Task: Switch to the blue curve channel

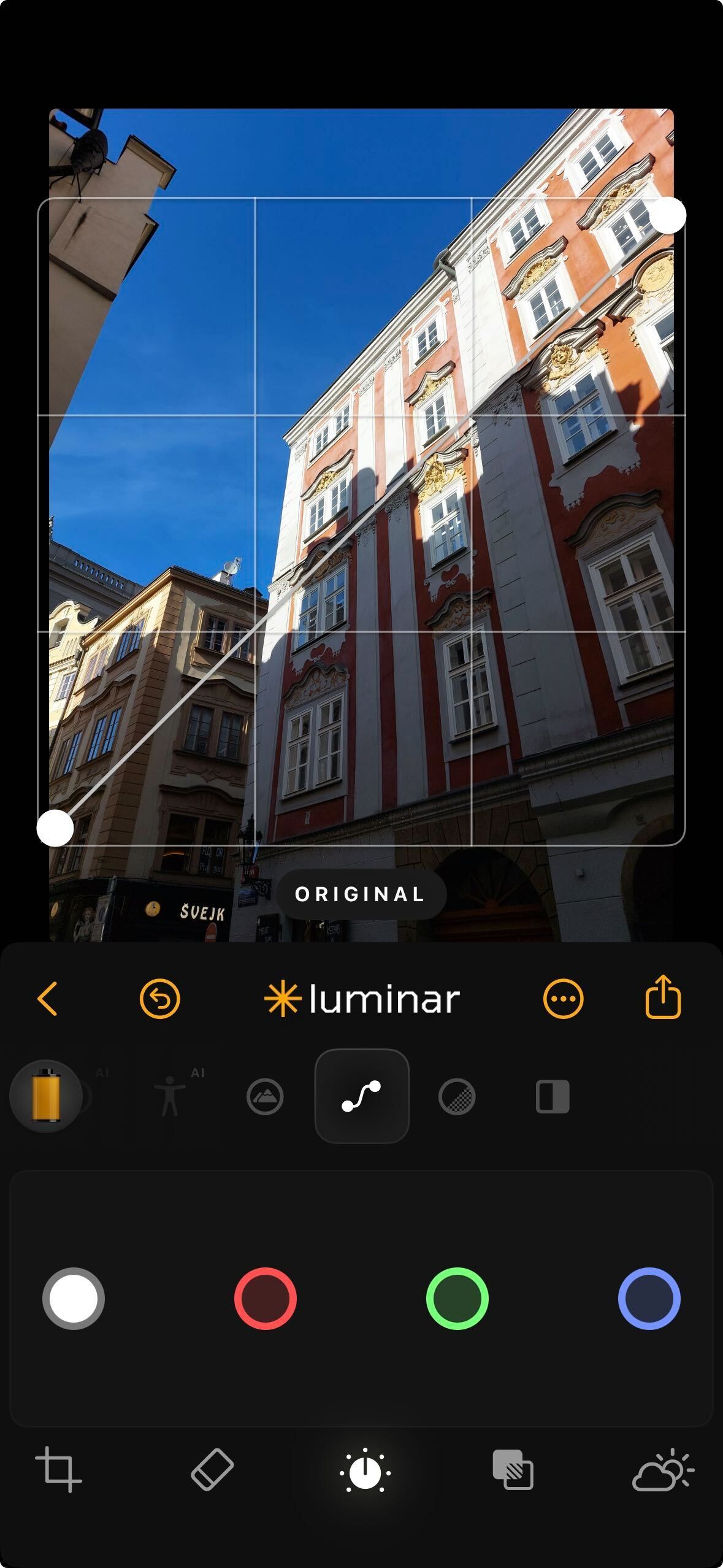Action: (x=649, y=1298)
